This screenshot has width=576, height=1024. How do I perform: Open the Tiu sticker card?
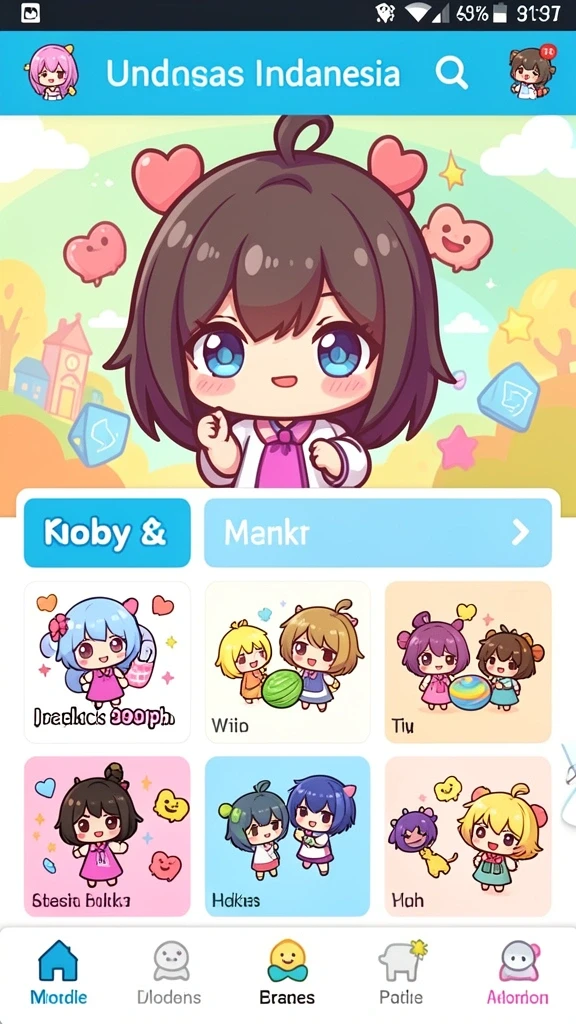(x=468, y=662)
